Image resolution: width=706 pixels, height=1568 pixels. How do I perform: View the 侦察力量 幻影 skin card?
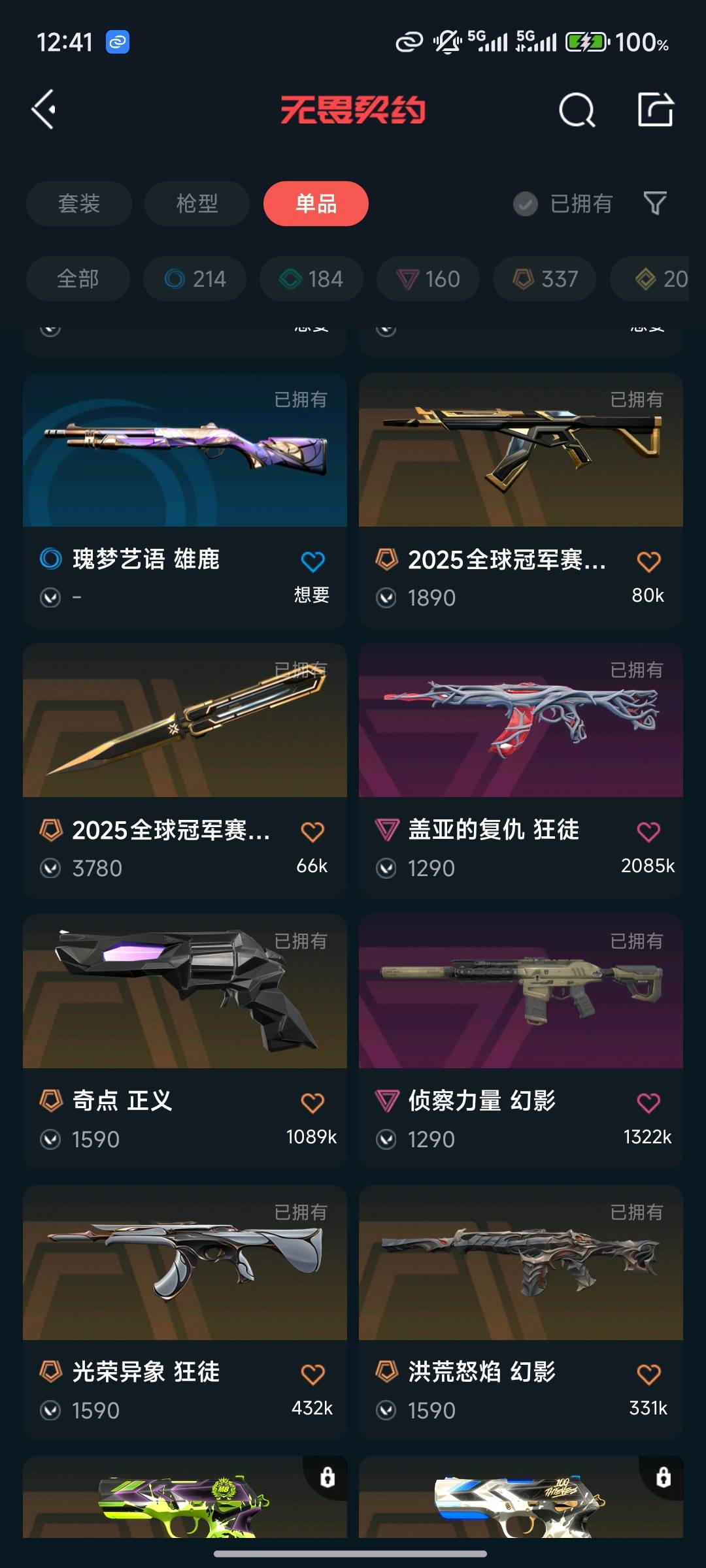(x=520, y=992)
